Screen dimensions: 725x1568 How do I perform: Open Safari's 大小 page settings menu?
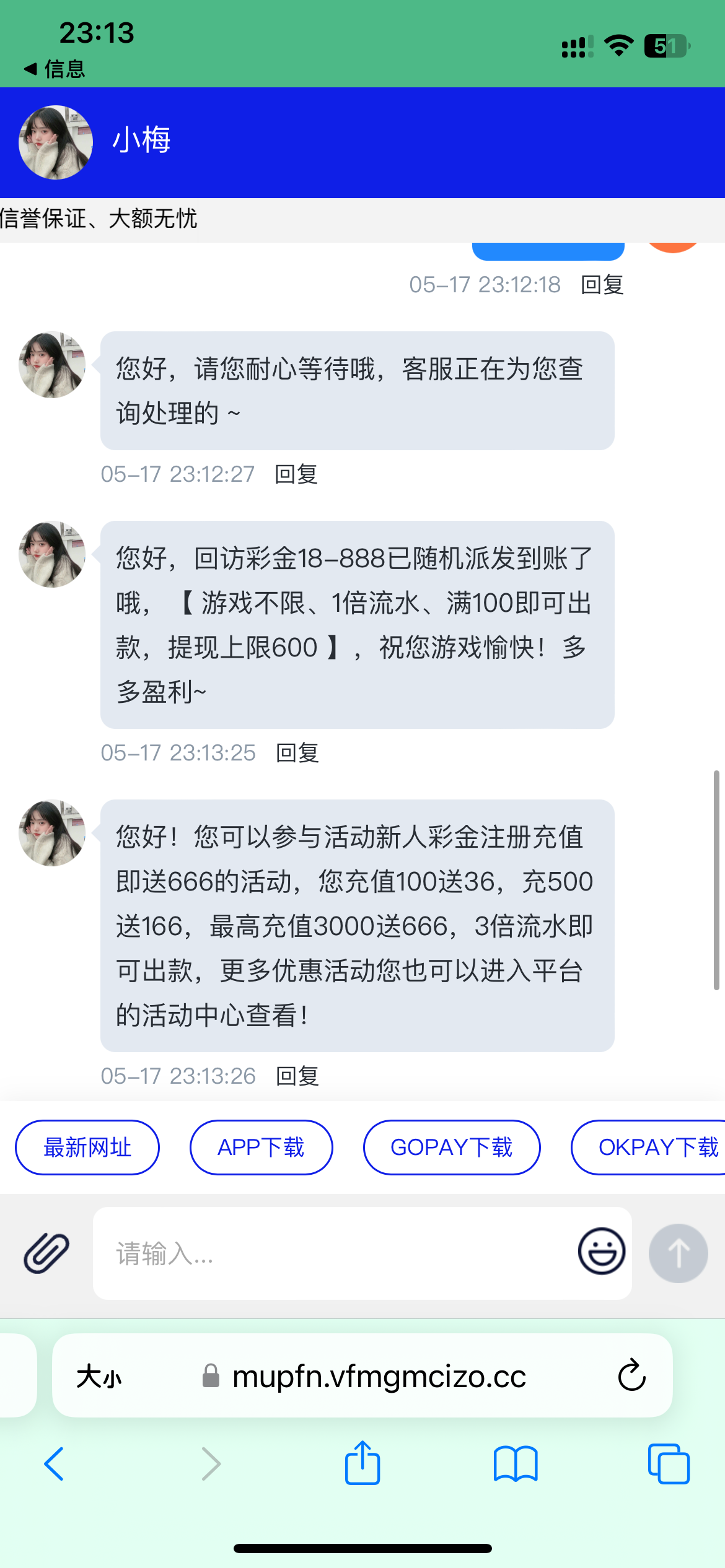[99, 1377]
